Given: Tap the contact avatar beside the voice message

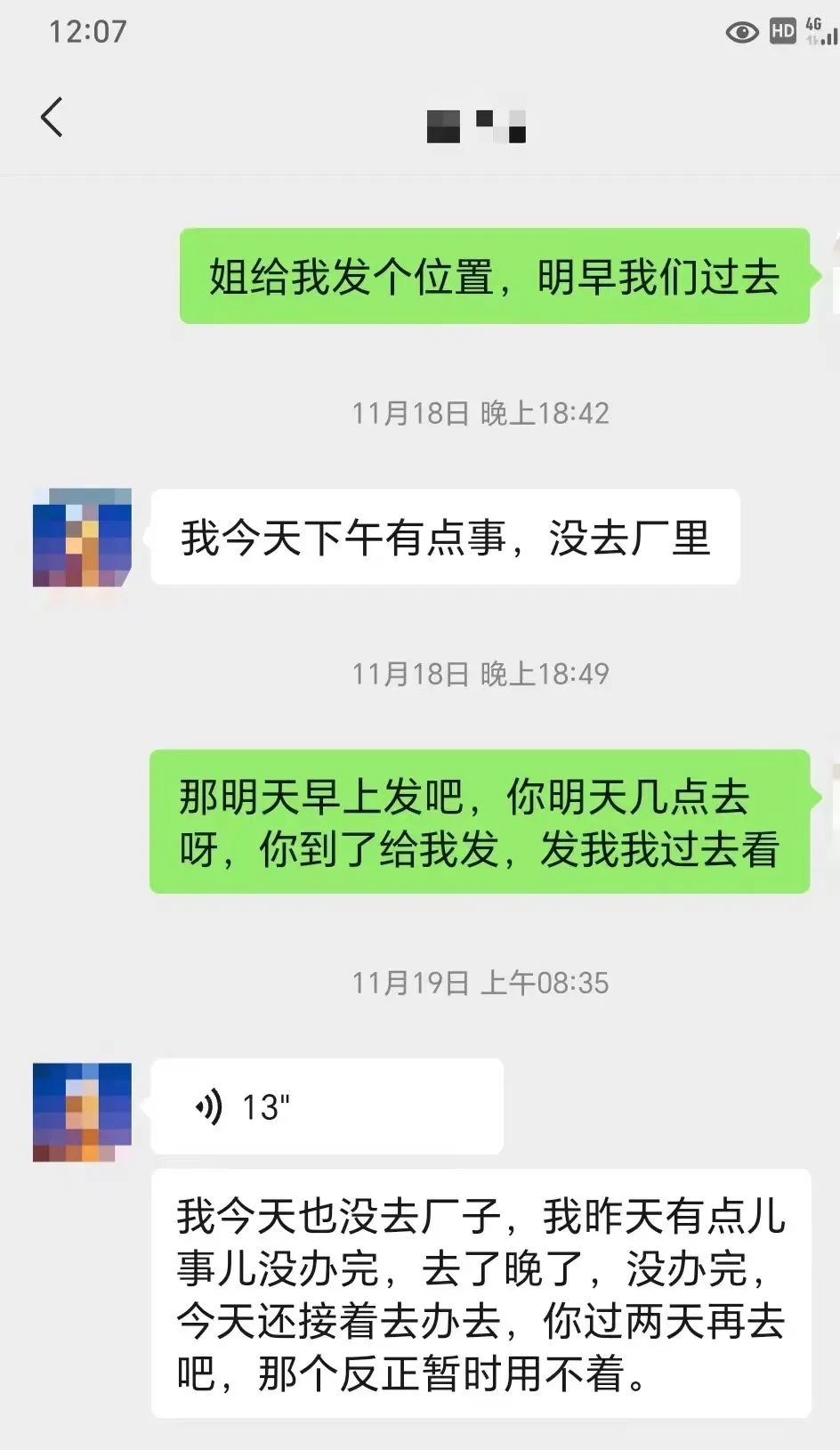Looking at the screenshot, I should [x=81, y=1111].
